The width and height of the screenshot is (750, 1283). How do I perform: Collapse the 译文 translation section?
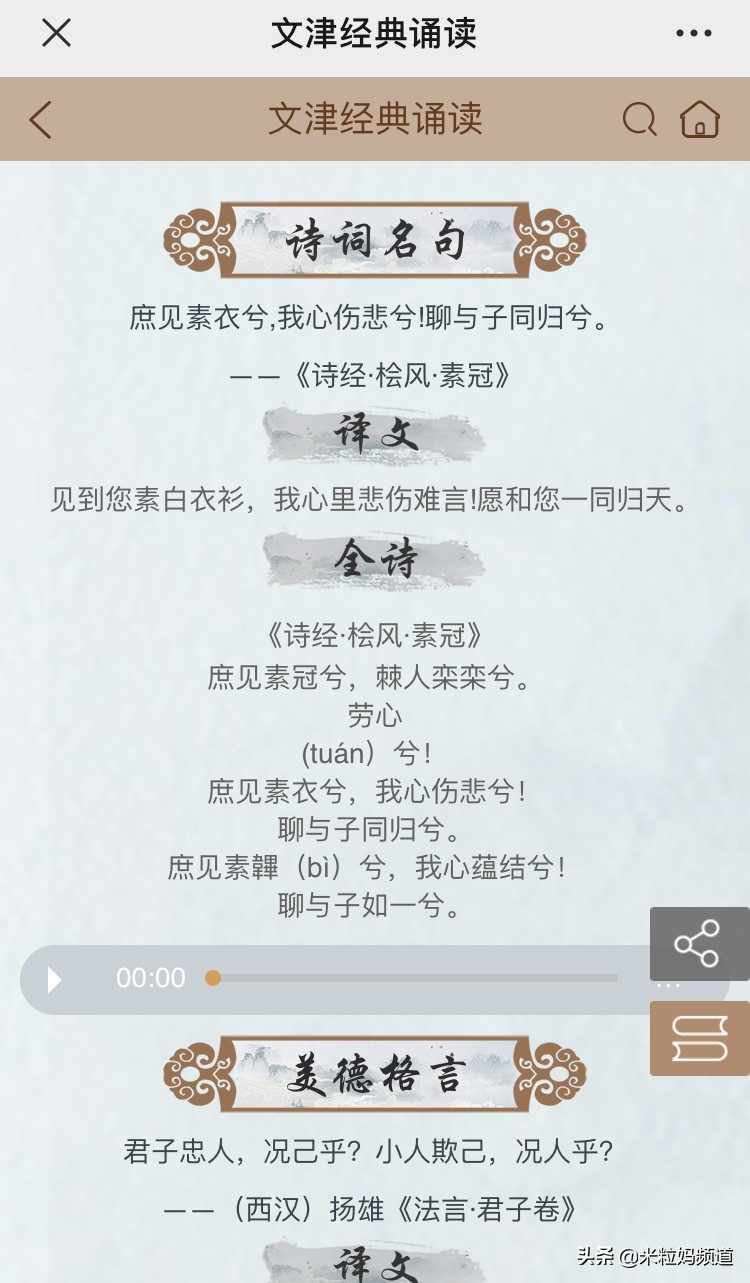(x=375, y=434)
